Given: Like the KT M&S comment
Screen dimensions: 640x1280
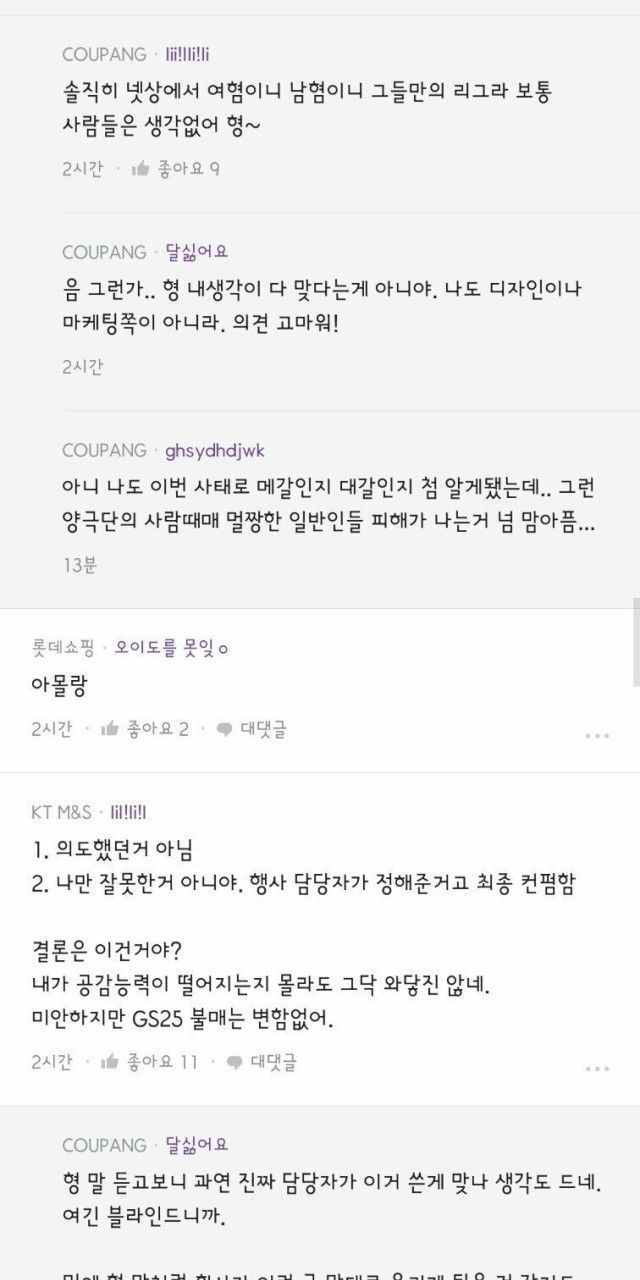Looking at the screenshot, I should point(149,1061).
